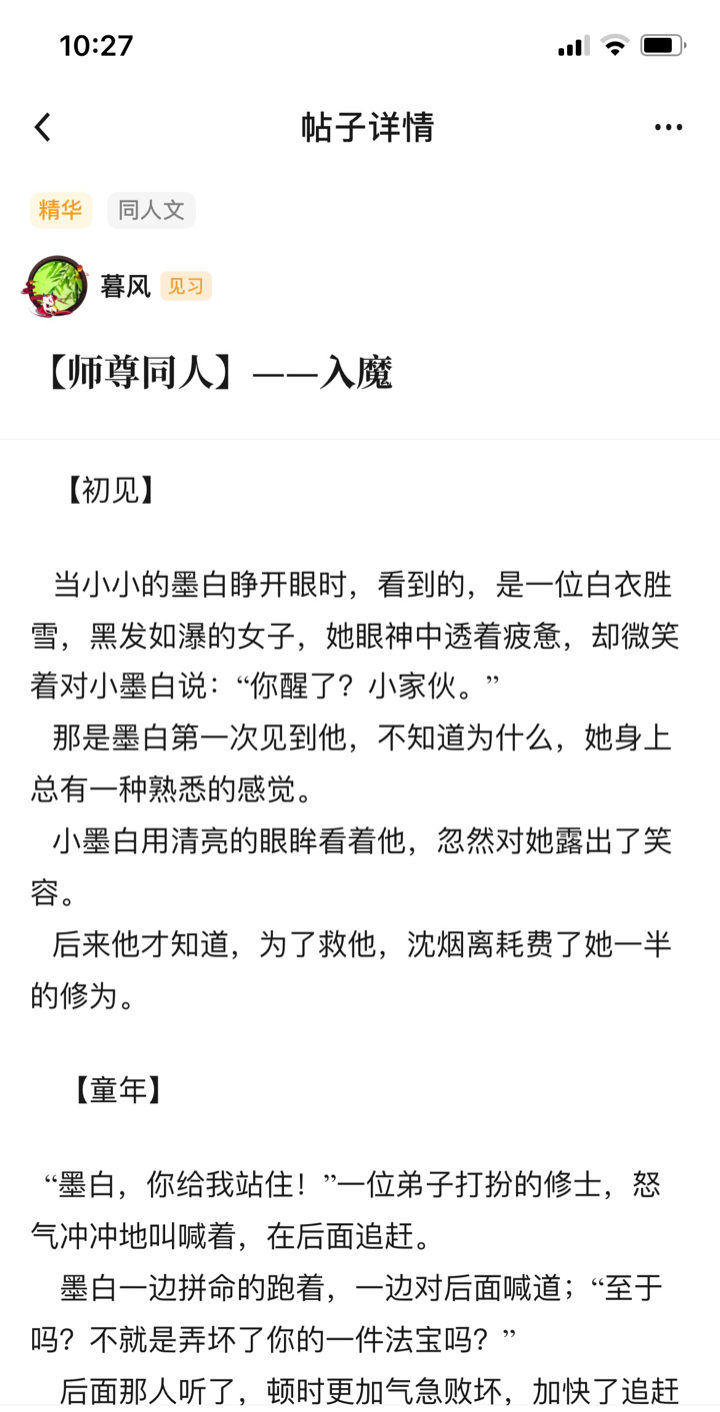
Task: Go back from the post detail page
Action: (x=42, y=127)
